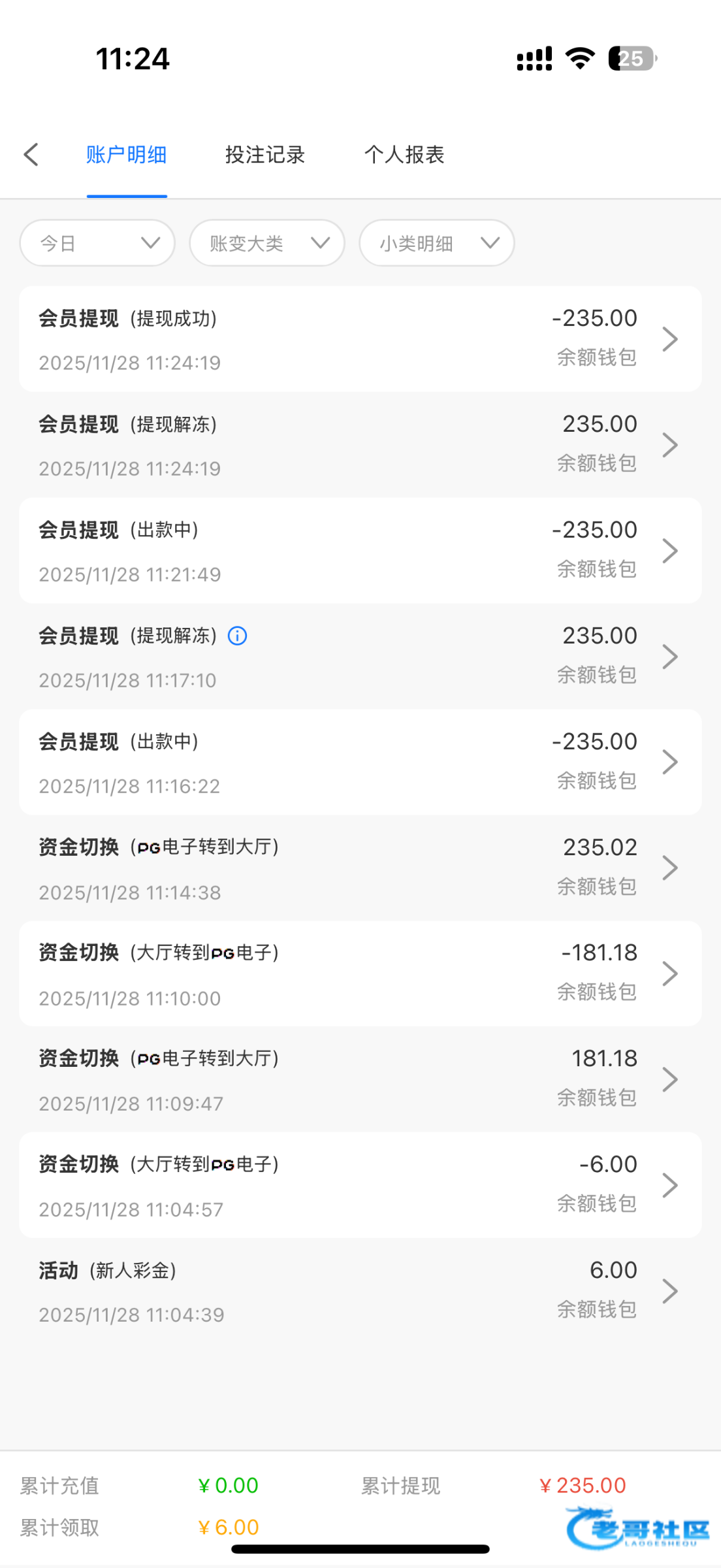The image size is (721, 1568).
Task: Open the 181.18 PG电子转到大厅 record
Action: tap(360, 1079)
